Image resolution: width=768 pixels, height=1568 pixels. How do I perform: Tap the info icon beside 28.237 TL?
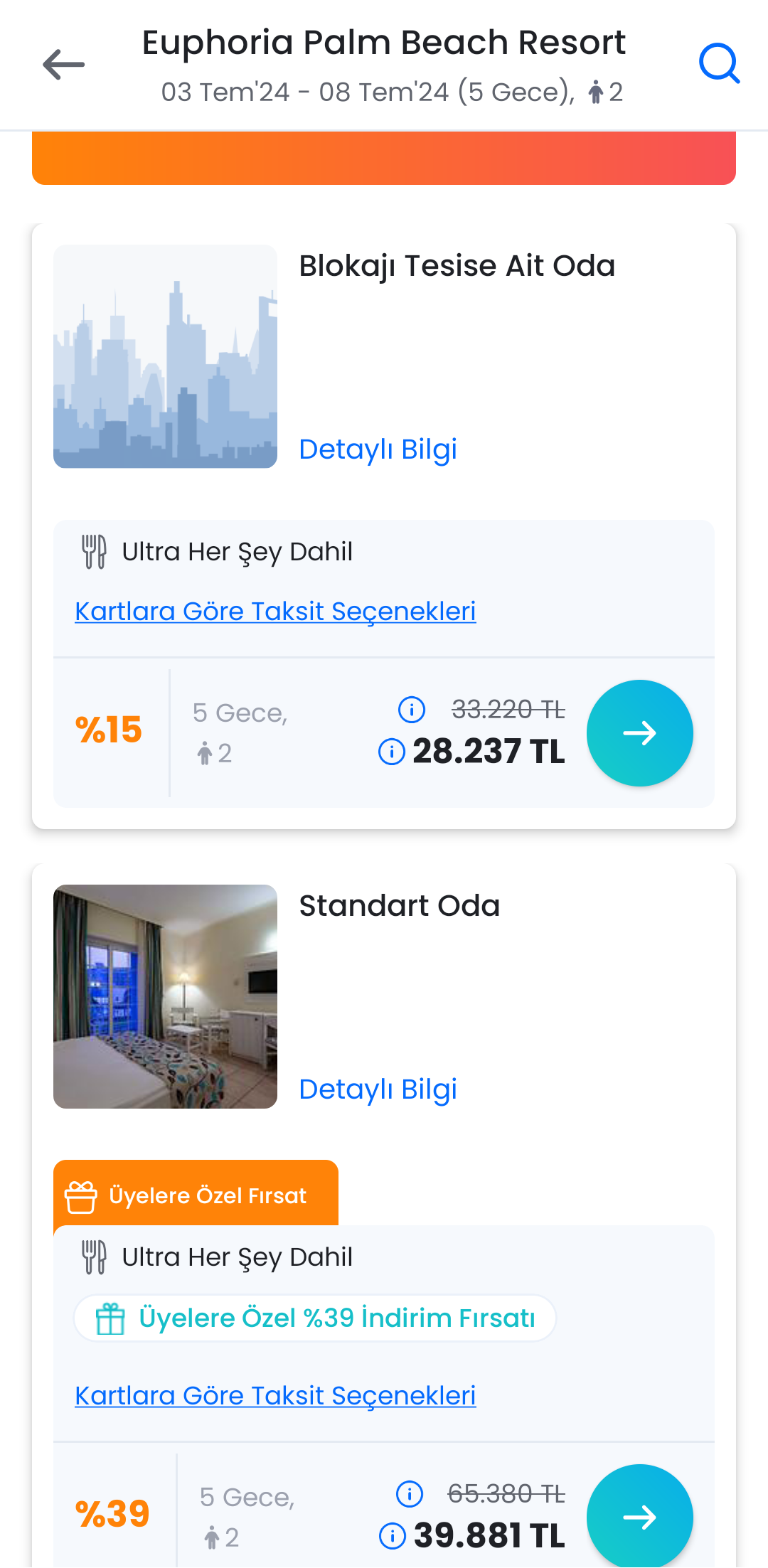click(392, 752)
